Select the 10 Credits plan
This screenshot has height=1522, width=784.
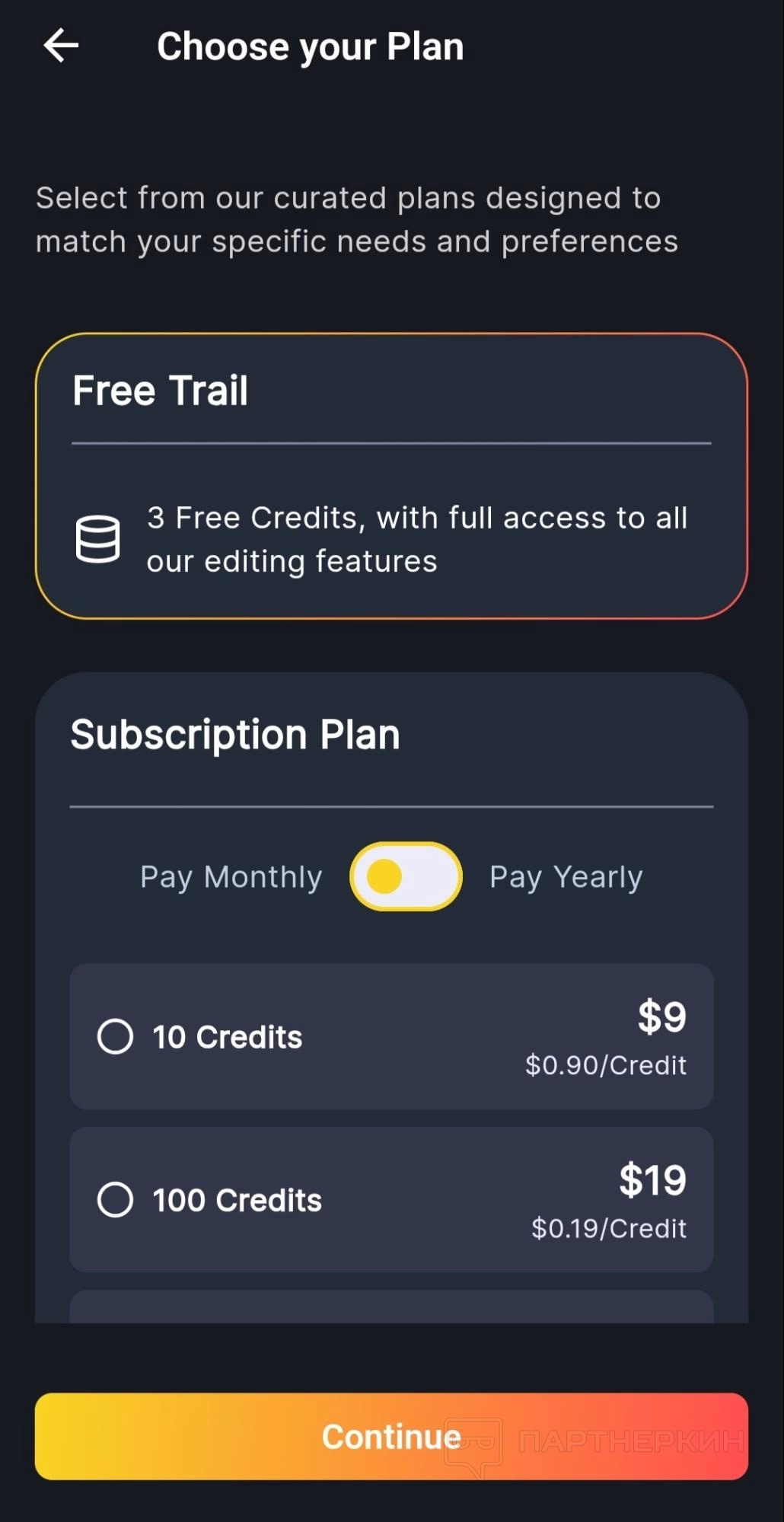116,1036
